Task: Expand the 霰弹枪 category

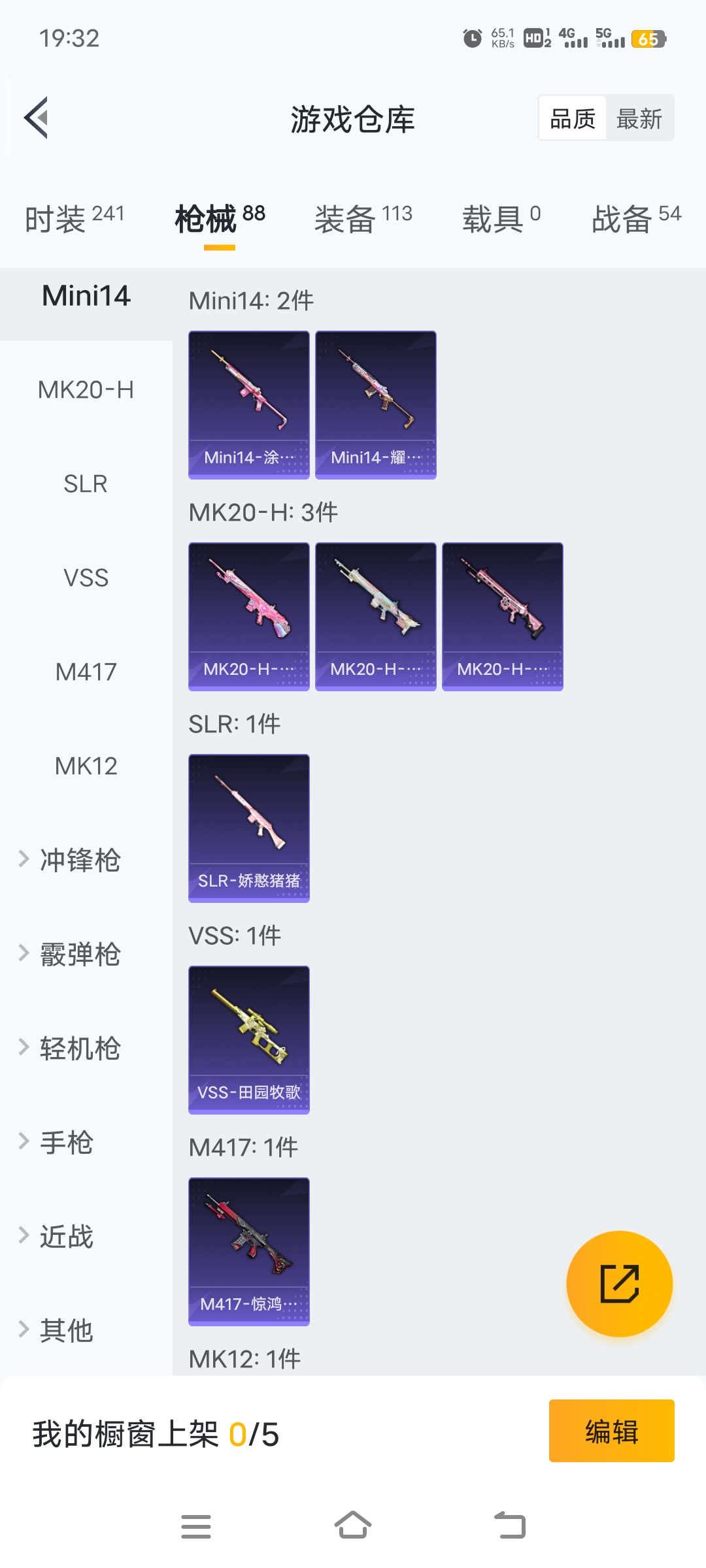Action: [x=79, y=954]
